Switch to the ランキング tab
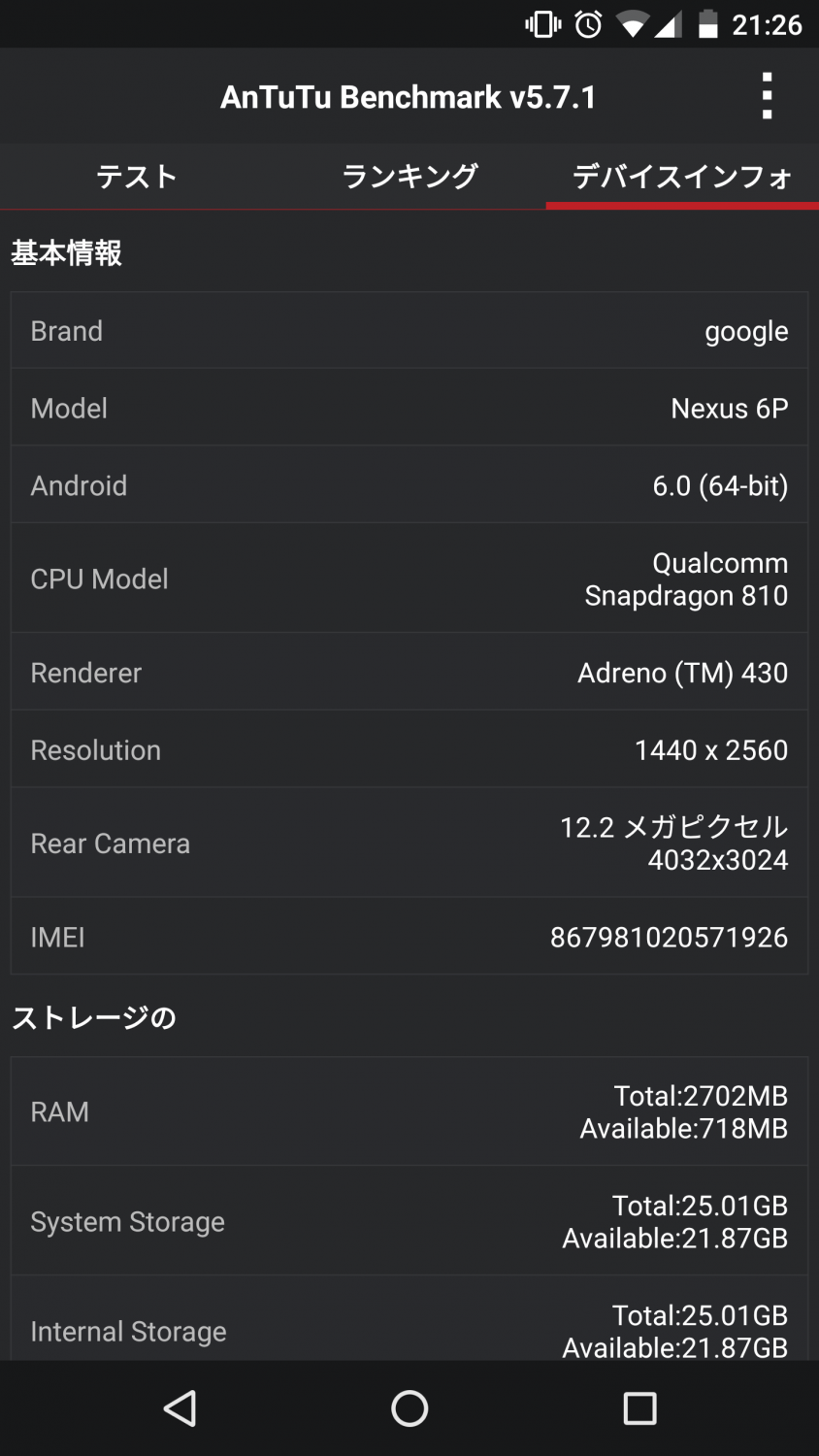 pos(409,177)
